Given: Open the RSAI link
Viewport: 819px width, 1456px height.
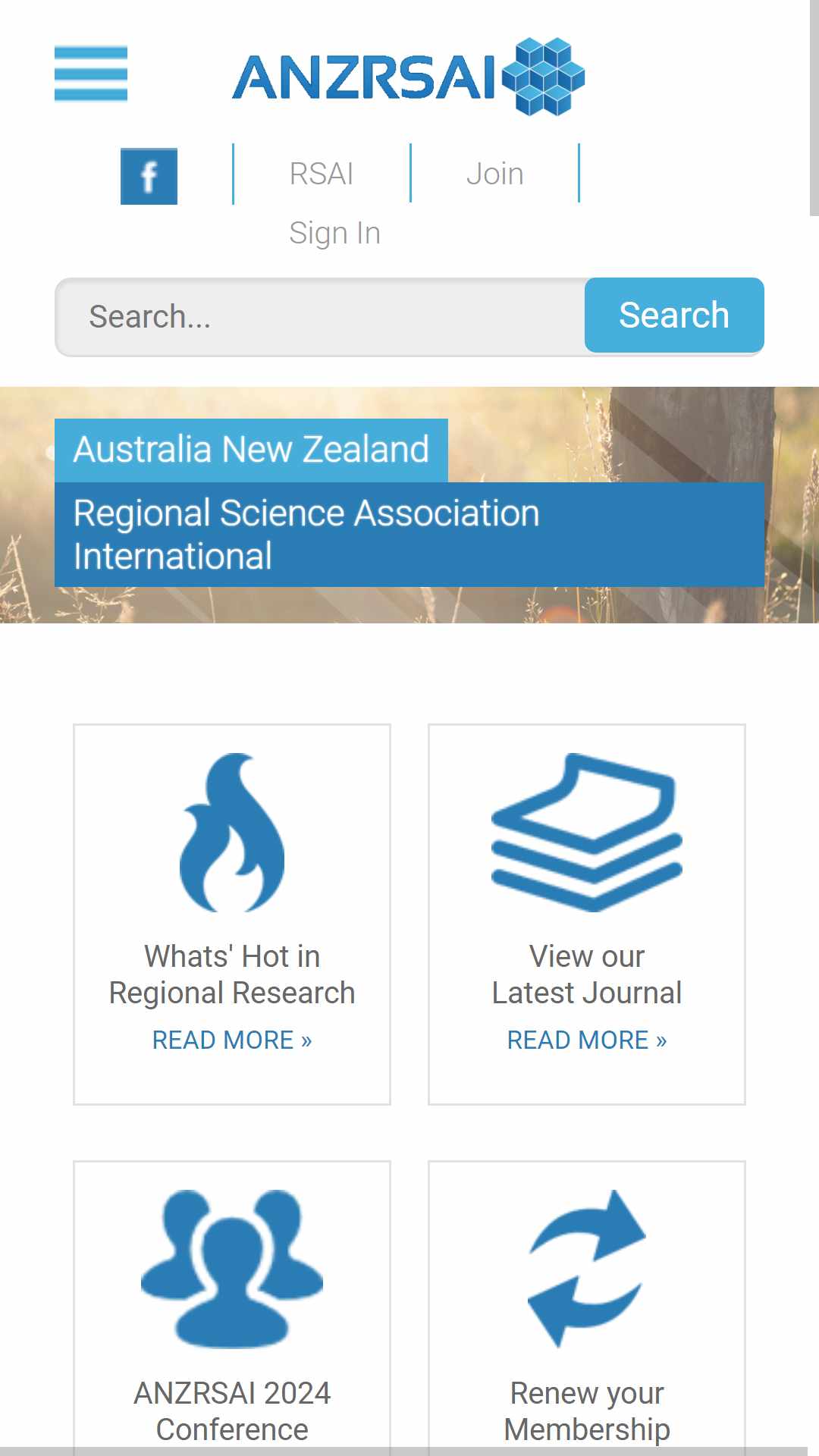Looking at the screenshot, I should coord(322,174).
